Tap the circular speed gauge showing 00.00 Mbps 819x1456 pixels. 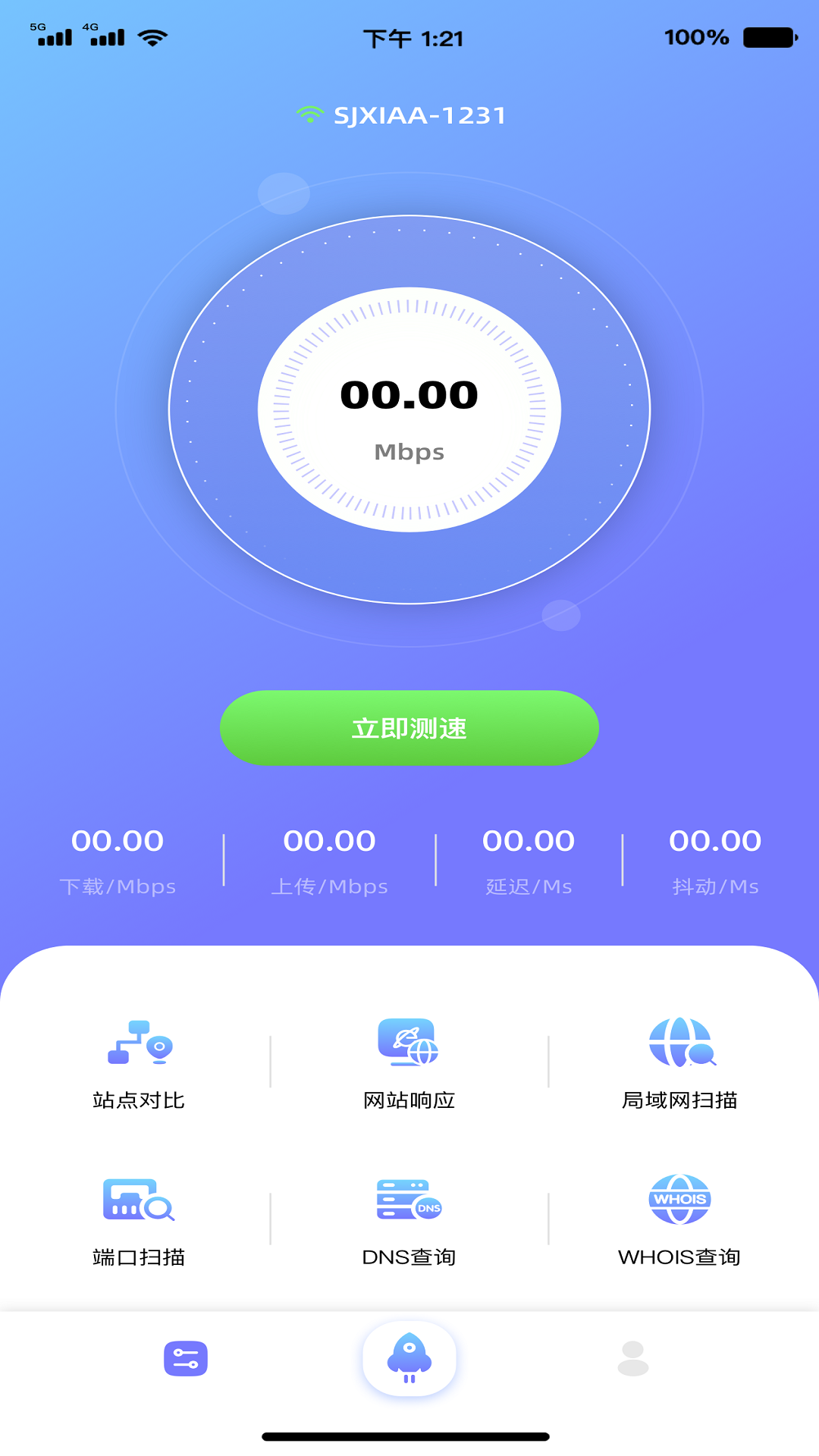click(x=409, y=409)
